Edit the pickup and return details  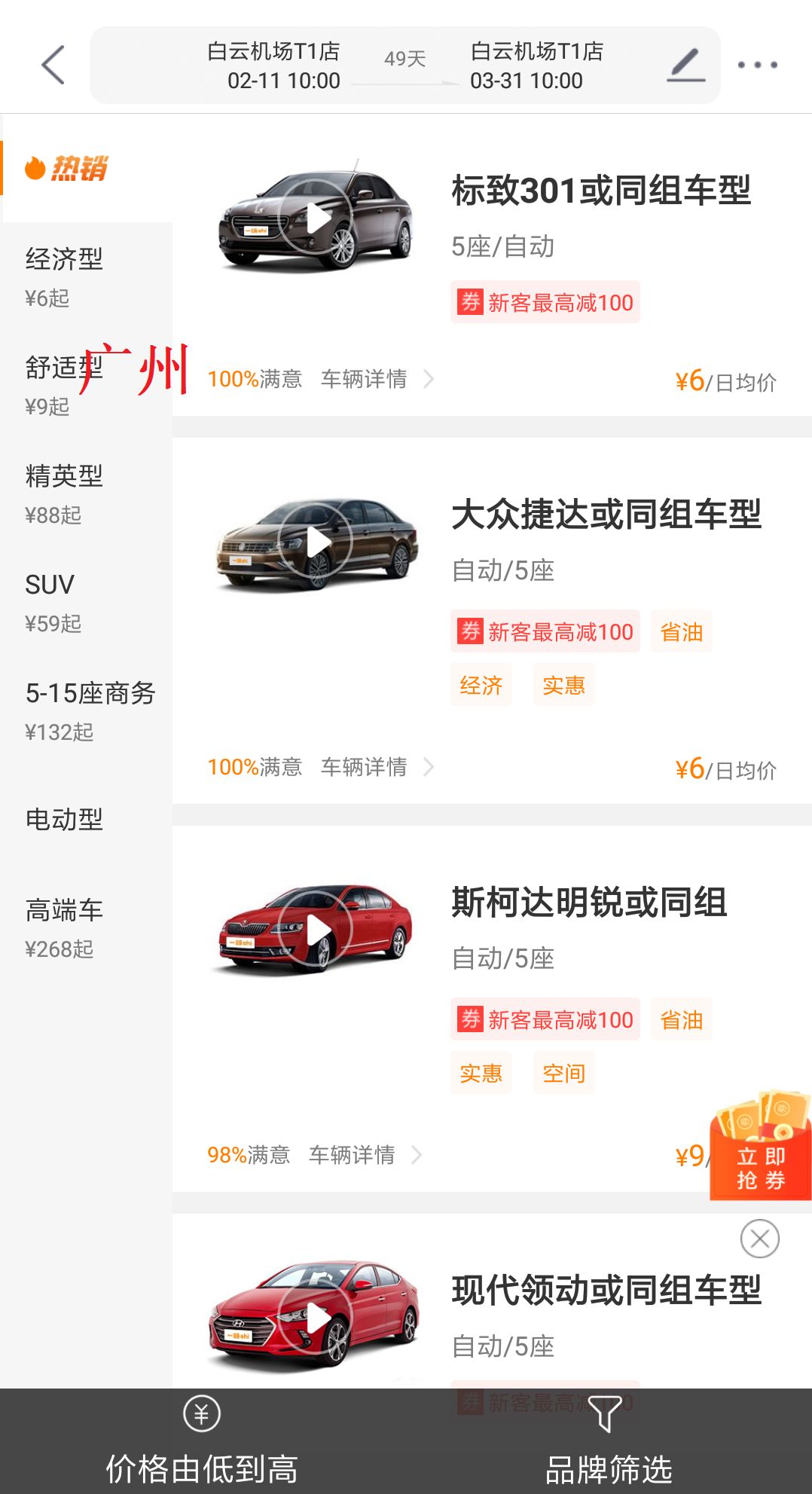click(686, 65)
